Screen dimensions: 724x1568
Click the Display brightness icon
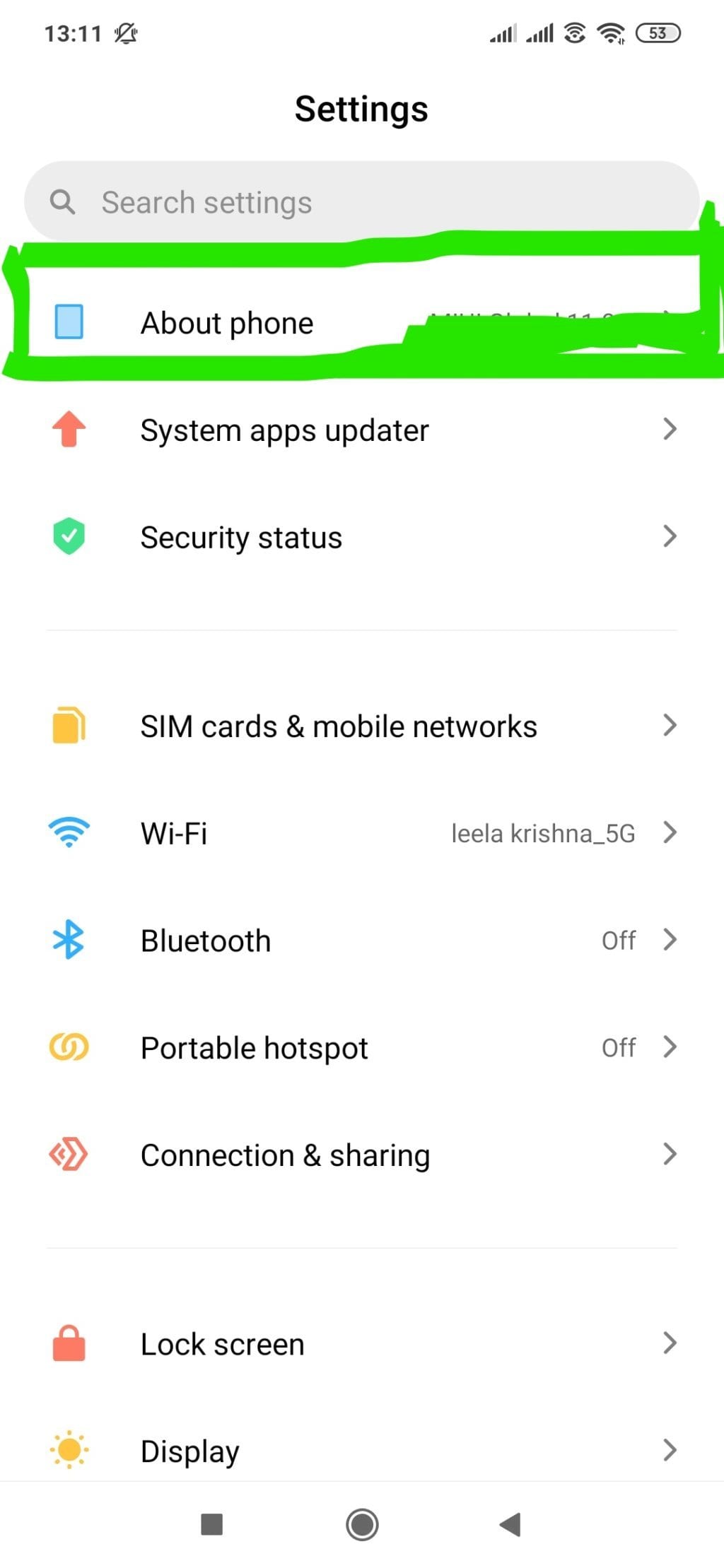click(69, 1451)
